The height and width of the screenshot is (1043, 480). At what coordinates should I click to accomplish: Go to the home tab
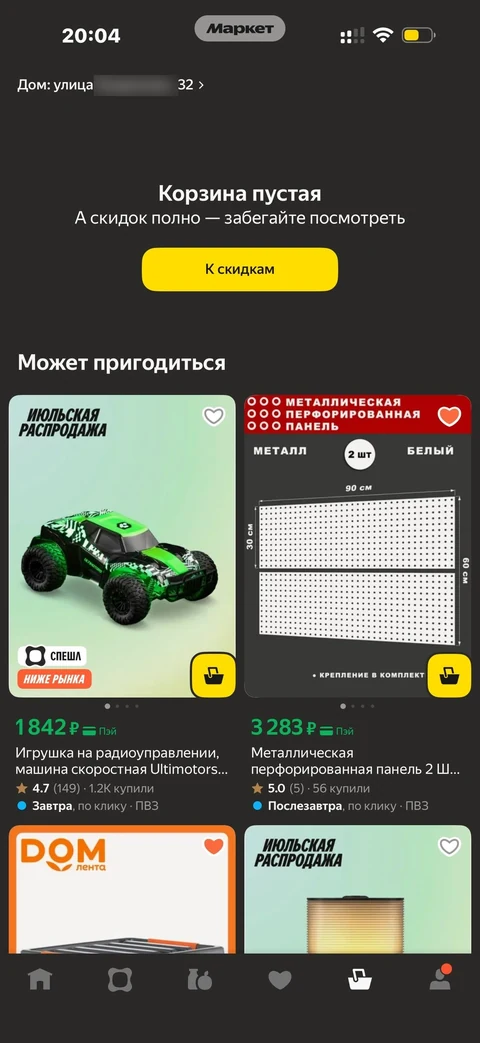click(40, 979)
